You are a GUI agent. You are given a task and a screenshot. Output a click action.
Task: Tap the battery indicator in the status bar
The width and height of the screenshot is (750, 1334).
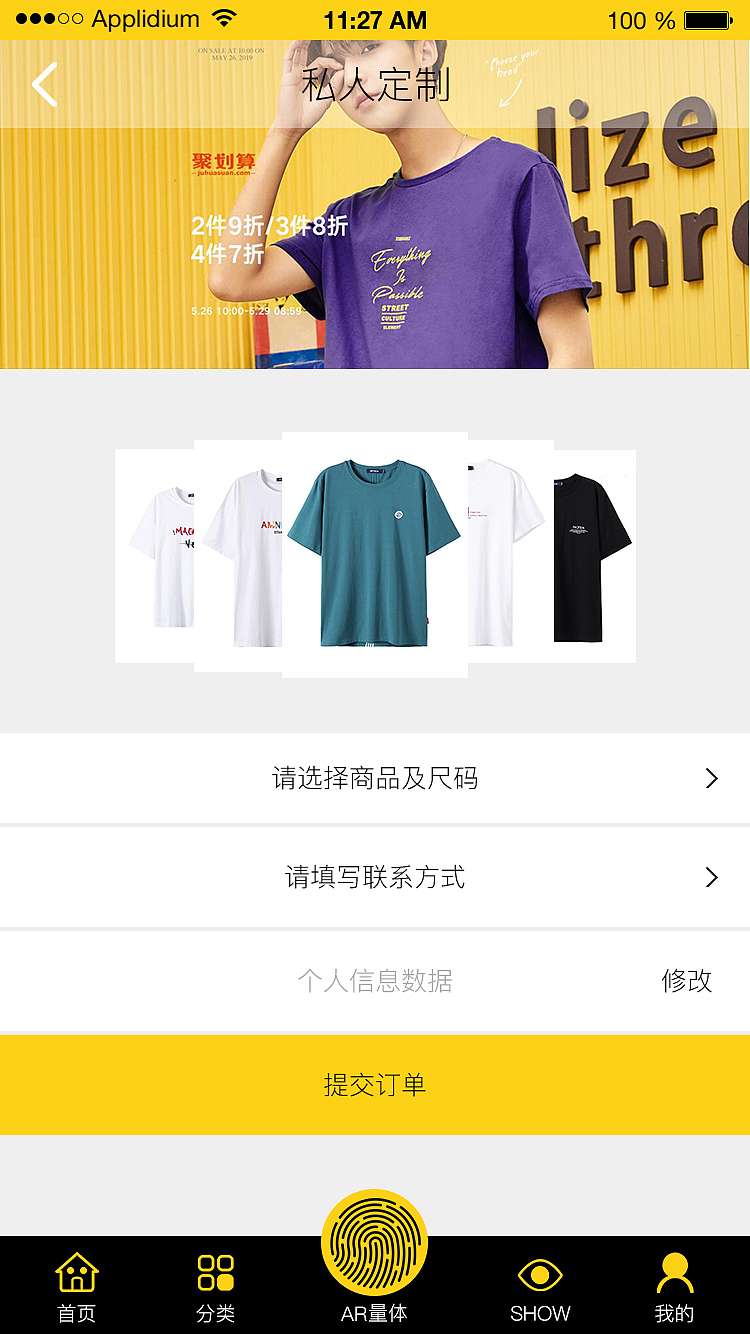pos(706,17)
